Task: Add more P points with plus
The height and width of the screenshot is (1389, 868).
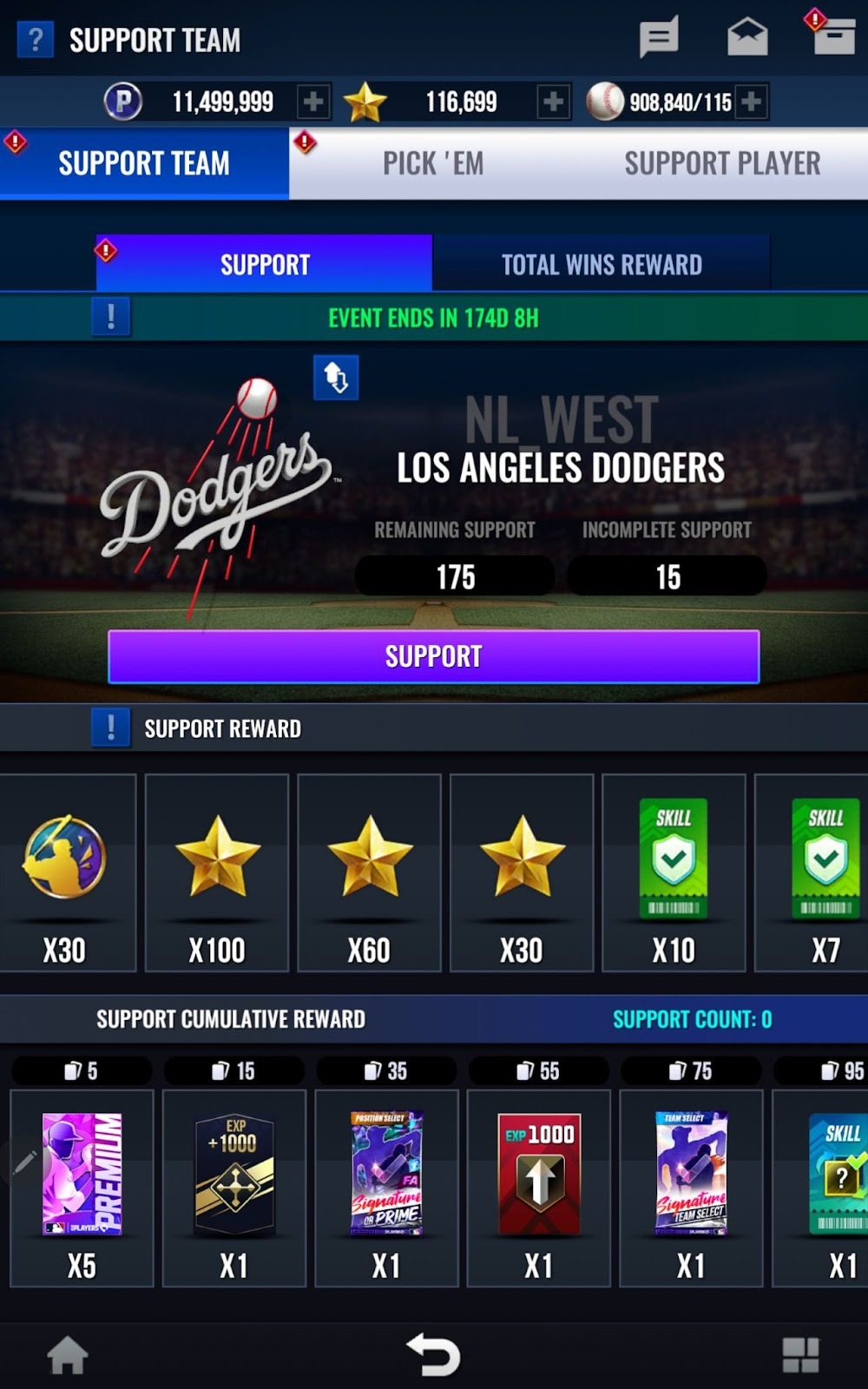Action: (313, 102)
